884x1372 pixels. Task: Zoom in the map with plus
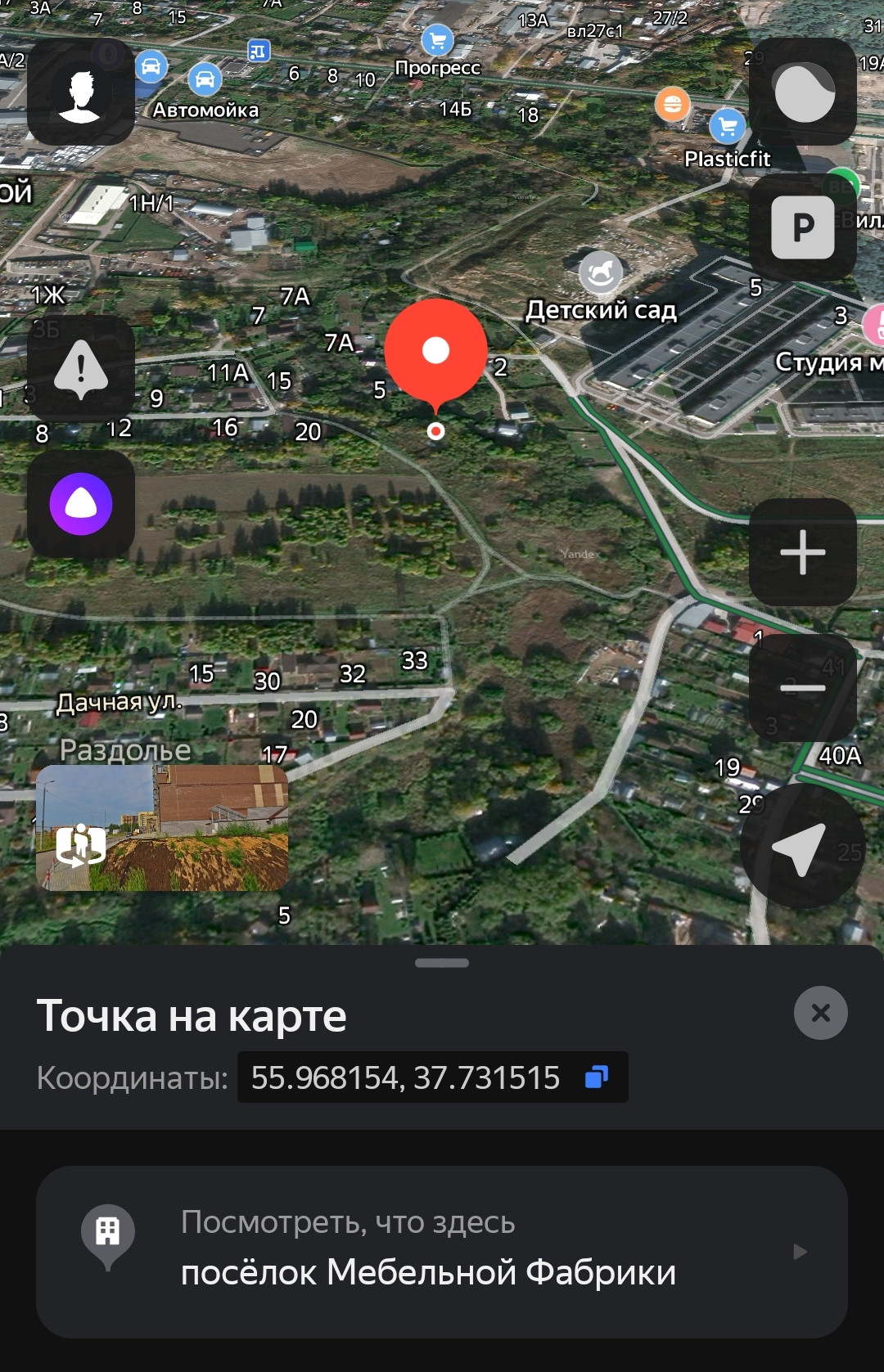(802, 552)
